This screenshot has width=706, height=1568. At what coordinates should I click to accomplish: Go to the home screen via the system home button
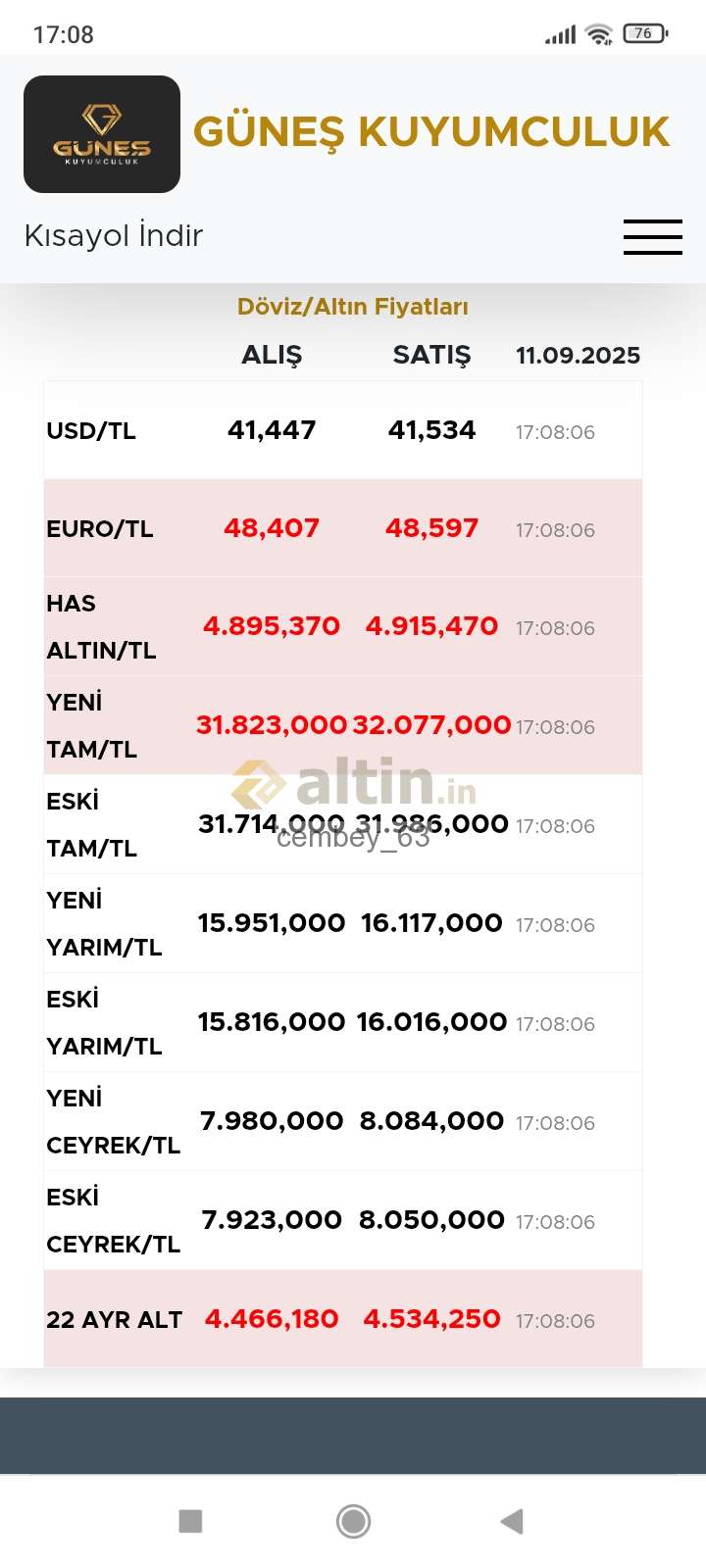[x=353, y=1521]
